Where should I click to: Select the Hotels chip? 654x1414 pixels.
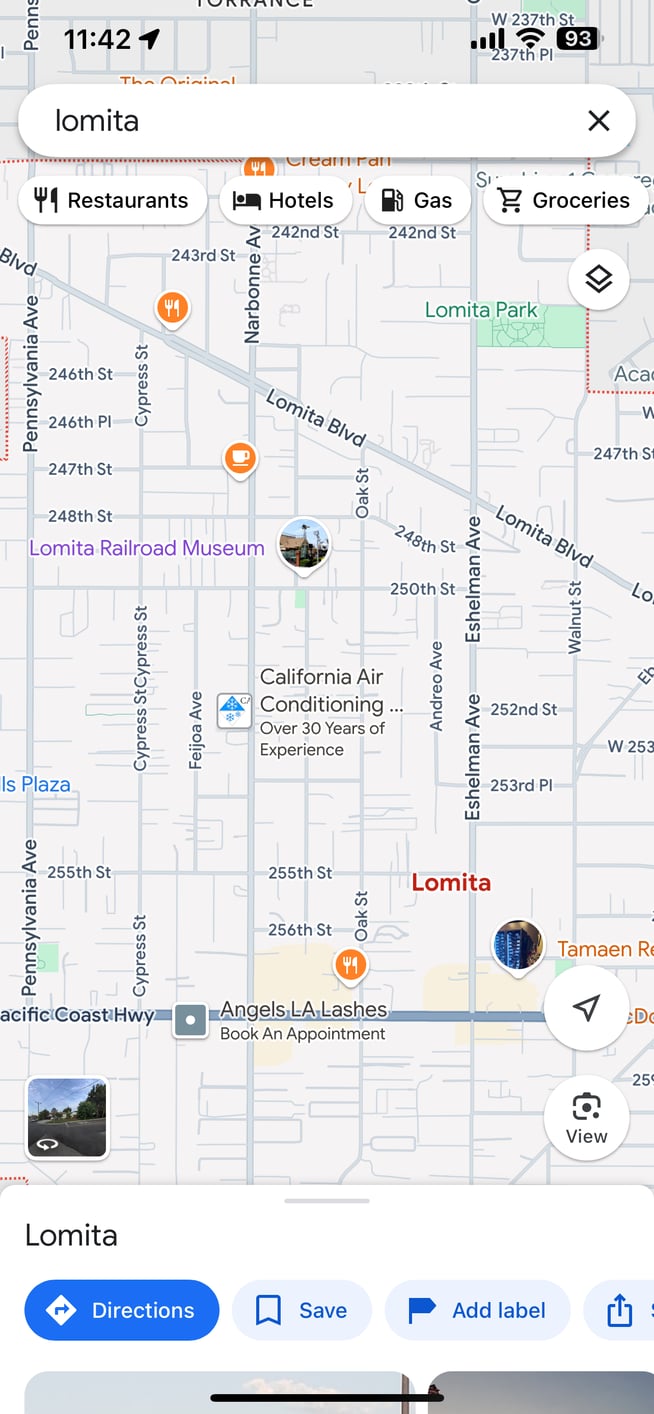284,200
